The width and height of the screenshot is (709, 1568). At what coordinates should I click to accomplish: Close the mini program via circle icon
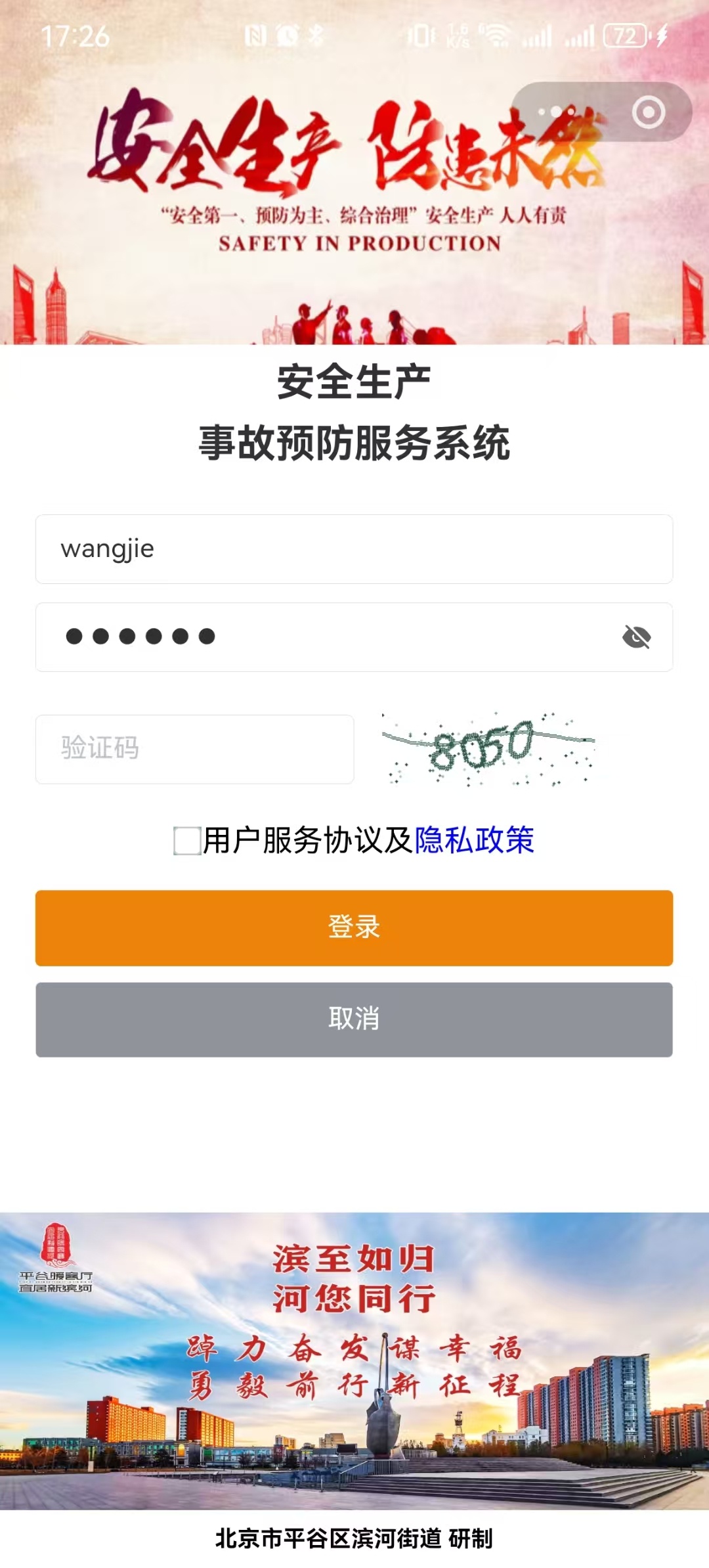[648, 112]
